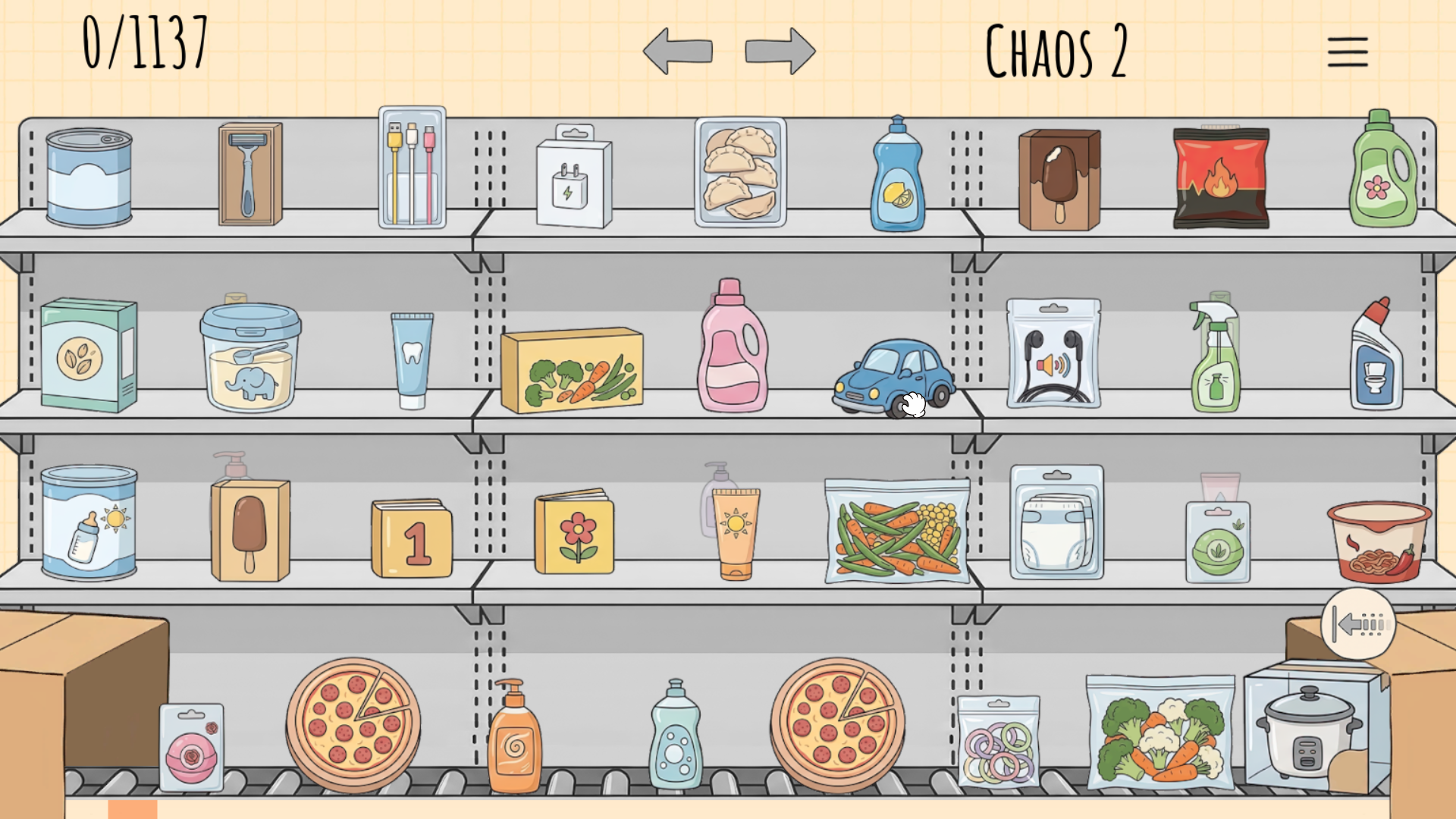Tap the elephant baby formula jar
Image resolution: width=1456 pixels, height=819 pixels.
(250, 357)
